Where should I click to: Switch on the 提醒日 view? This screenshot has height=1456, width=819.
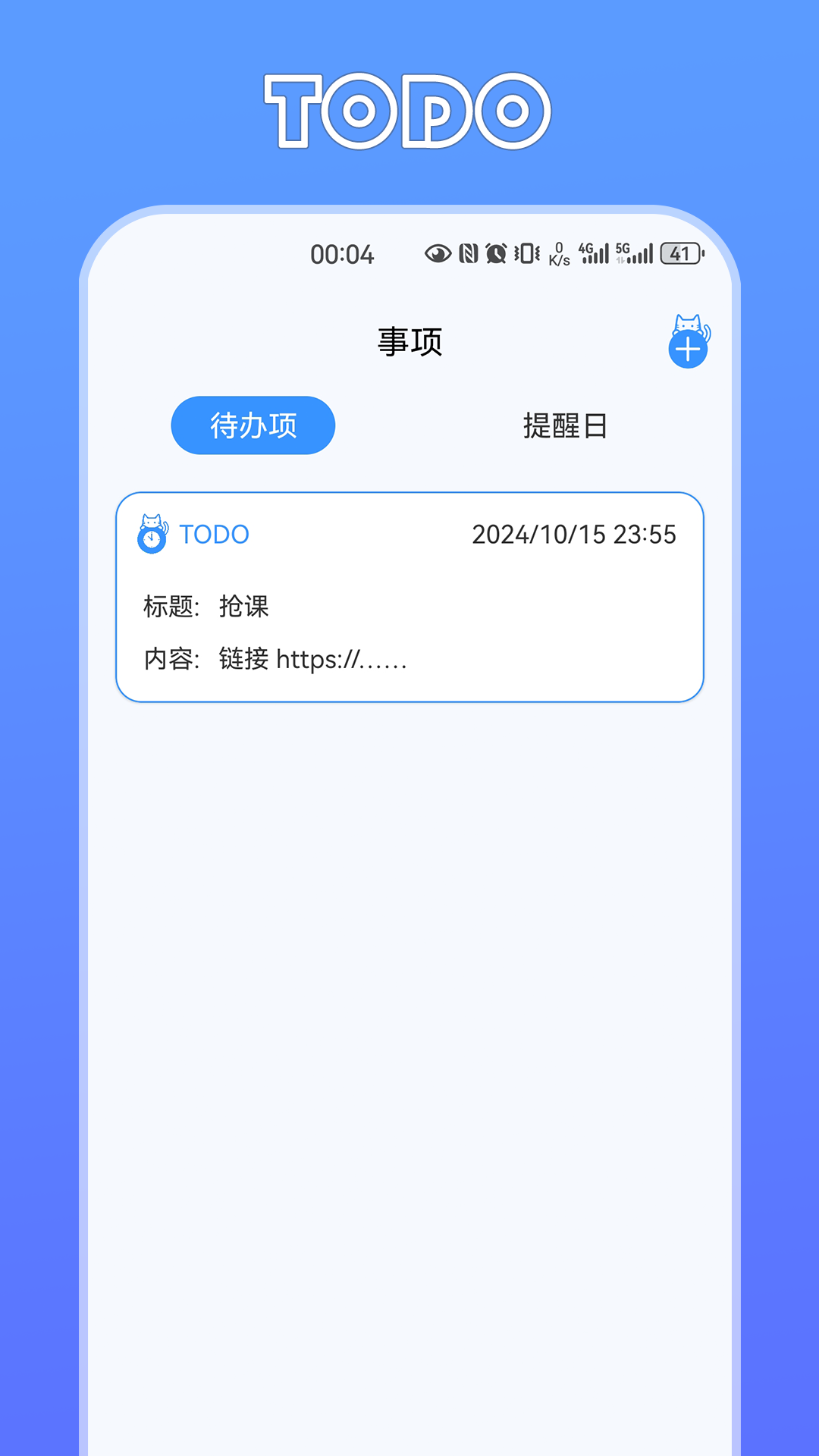(565, 425)
